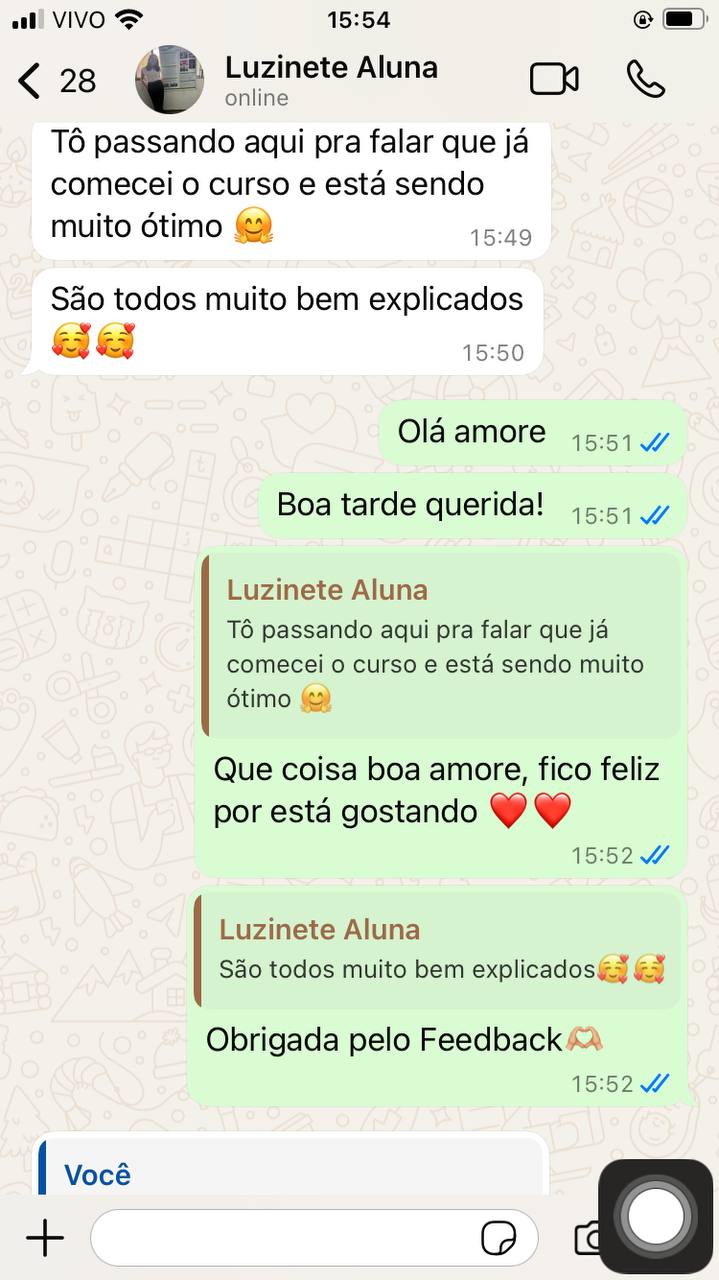
Task: Jump to quoted message "São todos muito bem explicados"
Action: 440,950
